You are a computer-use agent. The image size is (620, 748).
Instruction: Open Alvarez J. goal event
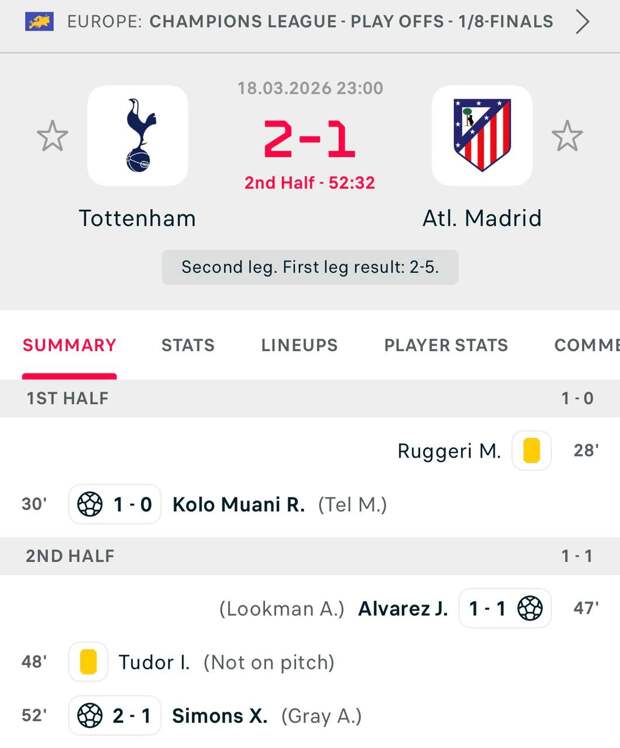(403, 608)
